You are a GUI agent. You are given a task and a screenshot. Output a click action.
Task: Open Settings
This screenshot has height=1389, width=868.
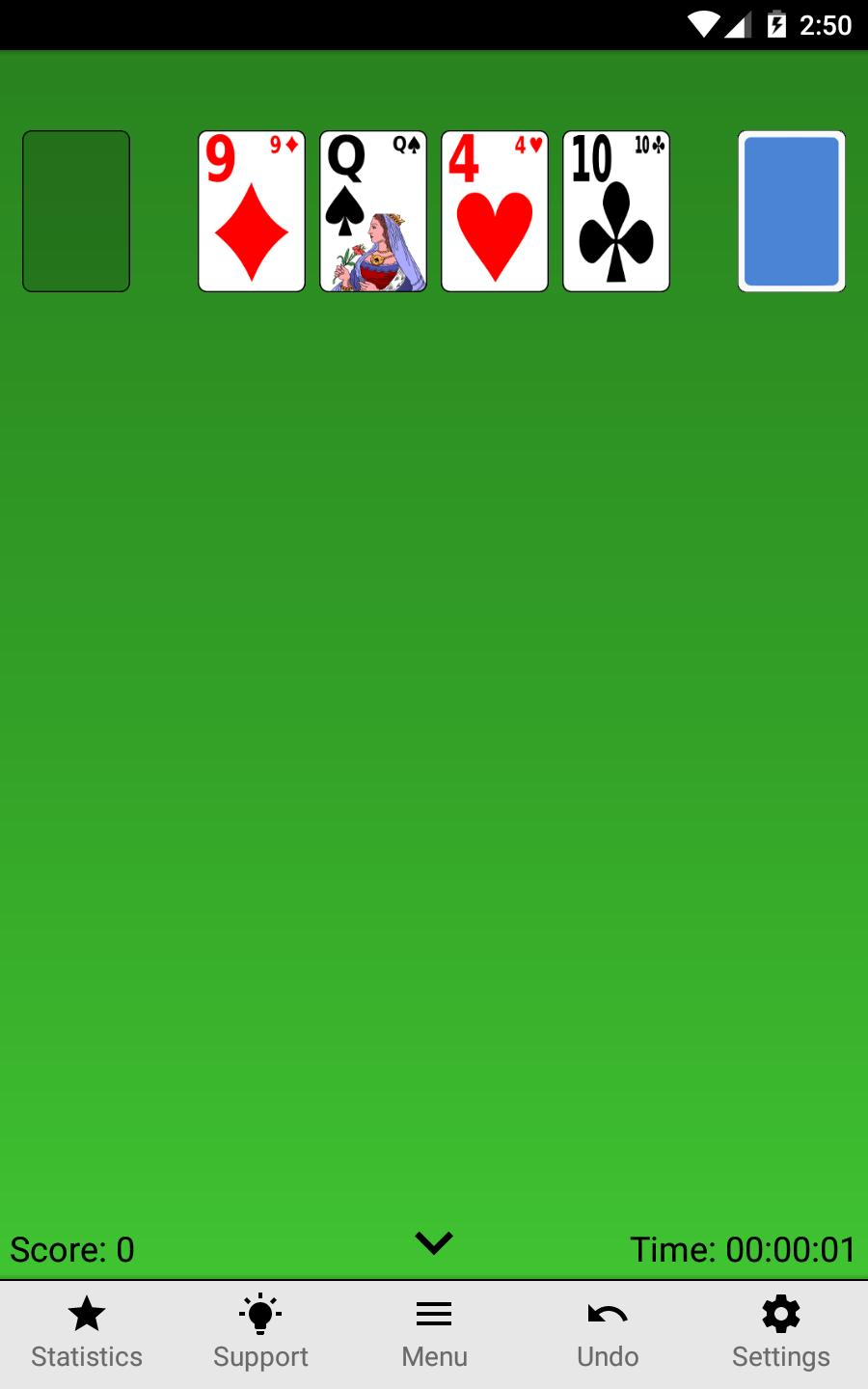point(781,1334)
